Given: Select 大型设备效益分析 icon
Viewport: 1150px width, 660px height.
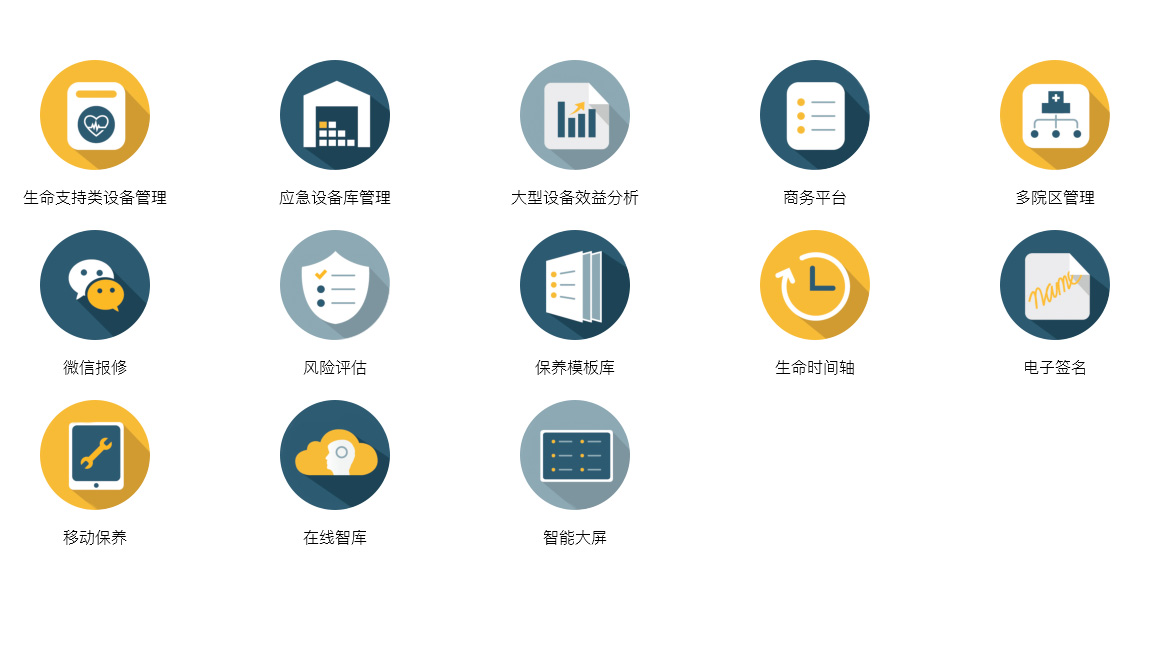Looking at the screenshot, I should point(575,115).
